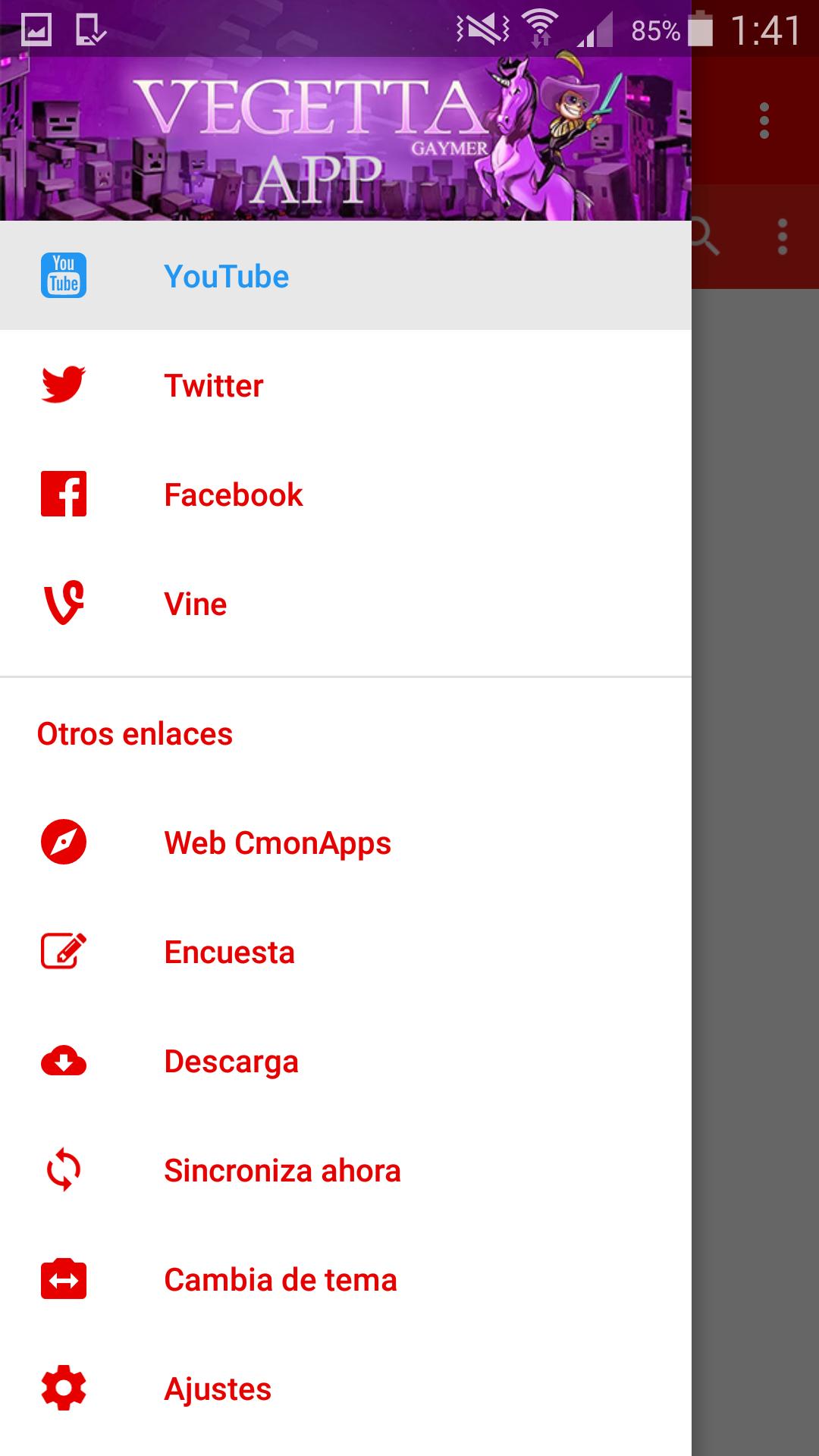Tap Sincroniza ahora to sync content

[281, 1170]
